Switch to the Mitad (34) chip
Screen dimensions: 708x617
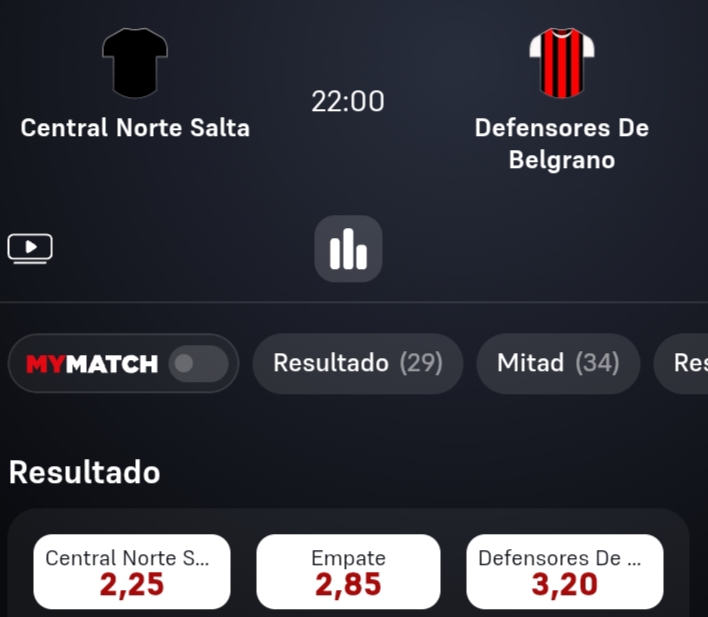pyautogui.click(x=558, y=363)
